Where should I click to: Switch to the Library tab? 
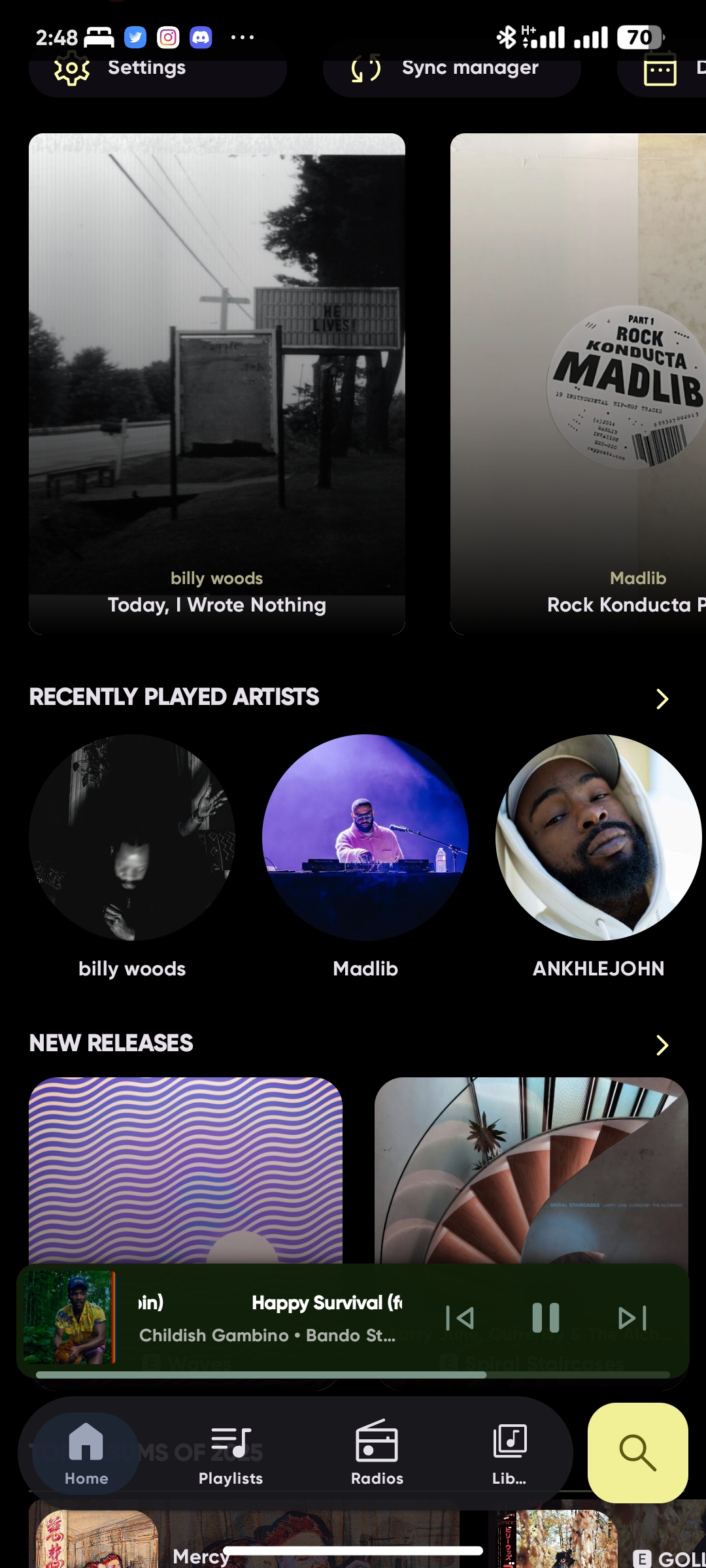510,1453
